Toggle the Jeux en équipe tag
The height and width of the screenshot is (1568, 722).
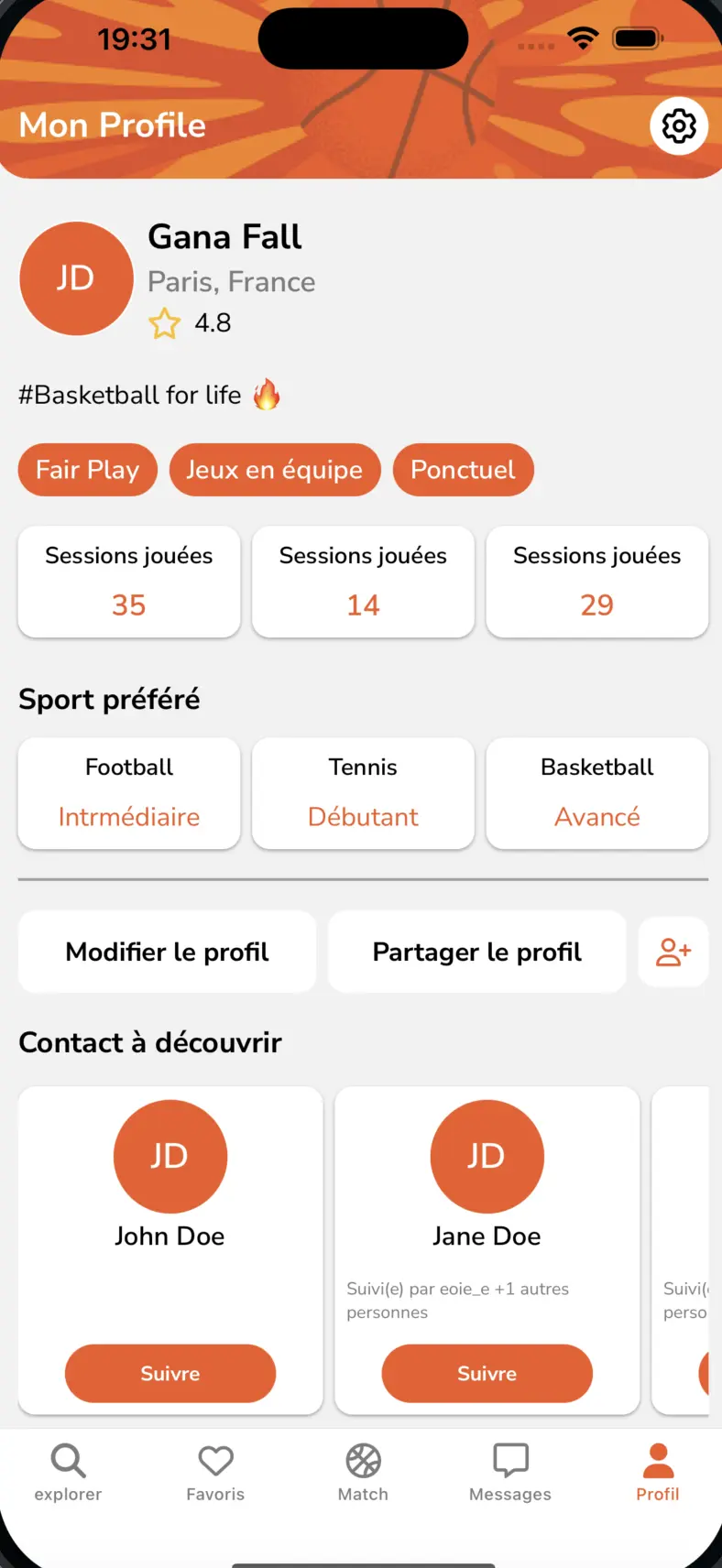274,470
